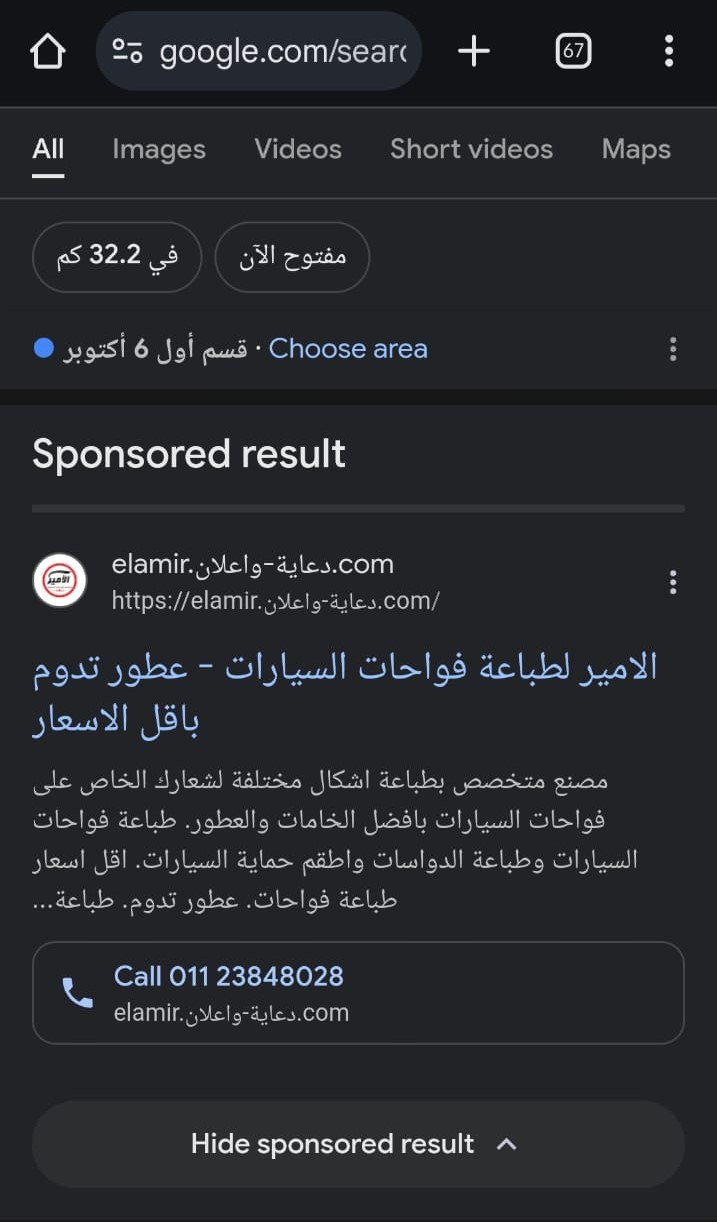The height and width of the screenshot is (1222, 717).
Task: Switch to the Videos tab
Action: click(x=298, y=150)
